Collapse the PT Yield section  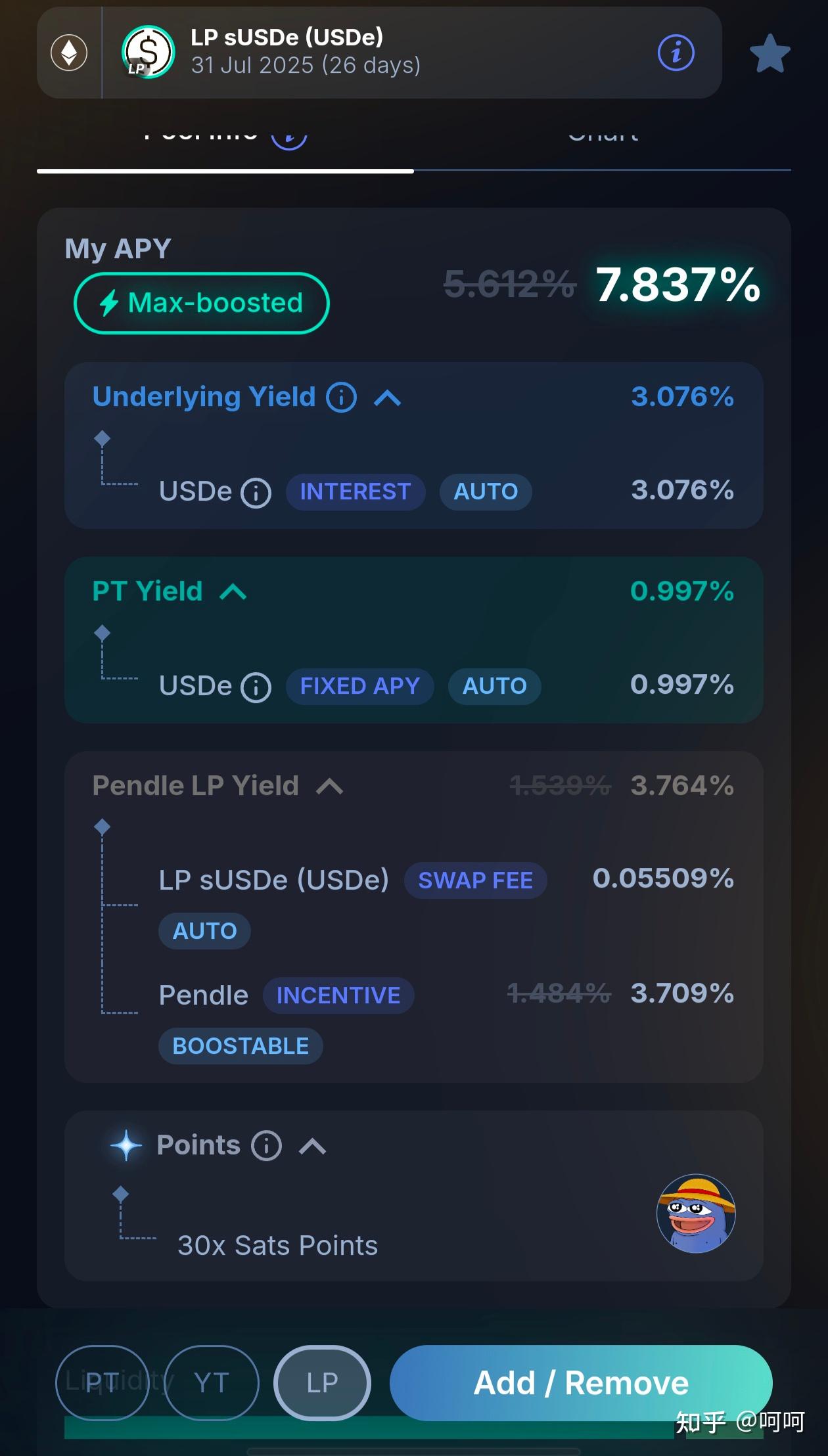[233, 592]
